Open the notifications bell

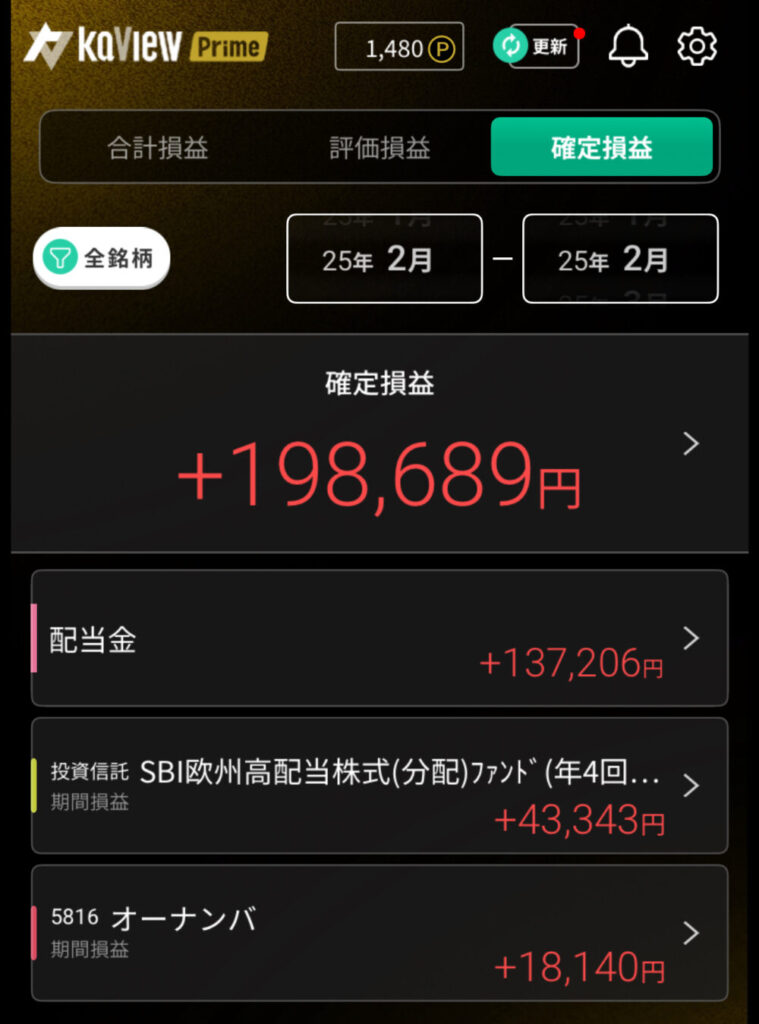pos(628,46)
